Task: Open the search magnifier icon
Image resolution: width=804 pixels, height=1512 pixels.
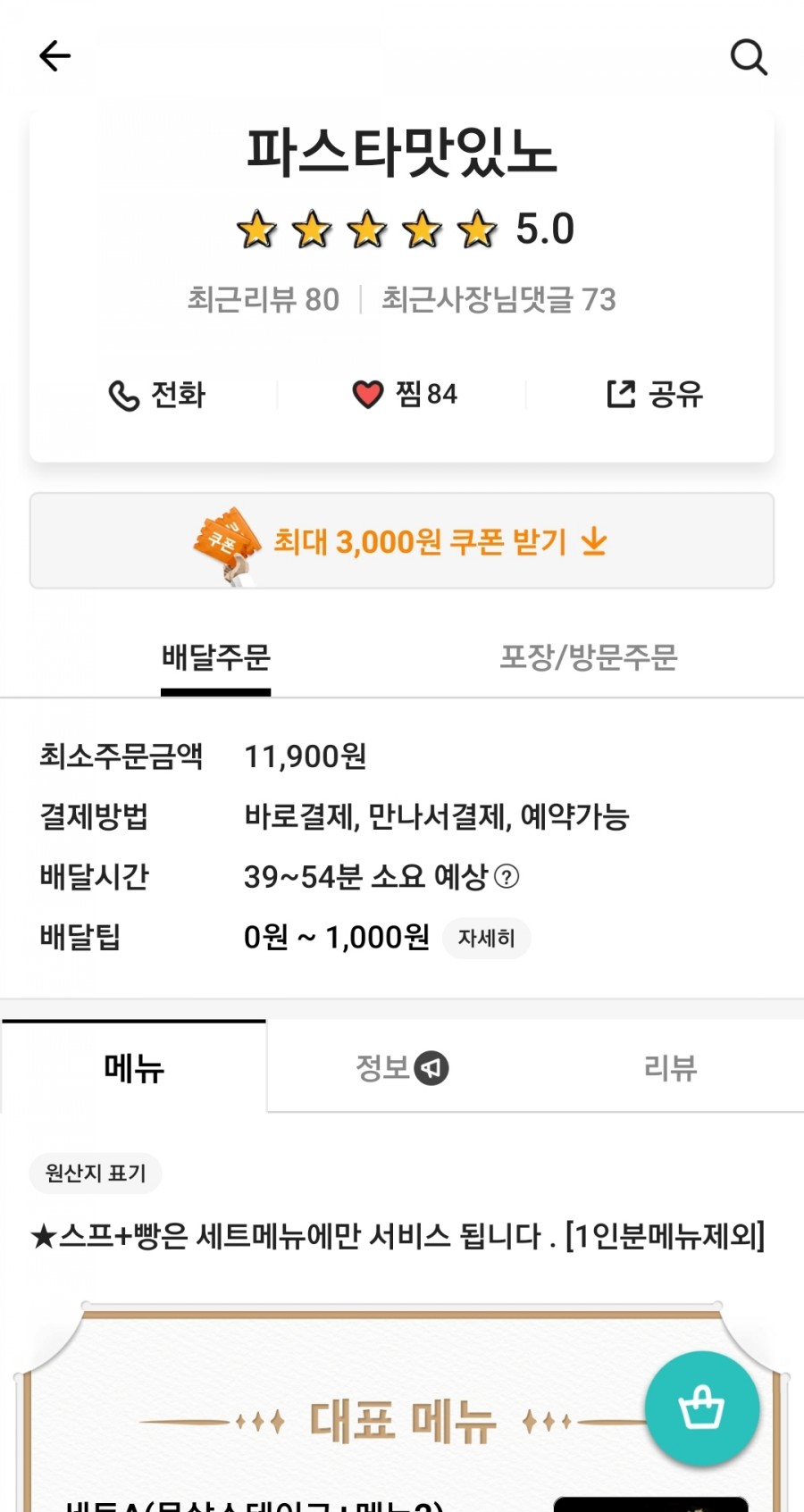Action: (x=749, y=57)
